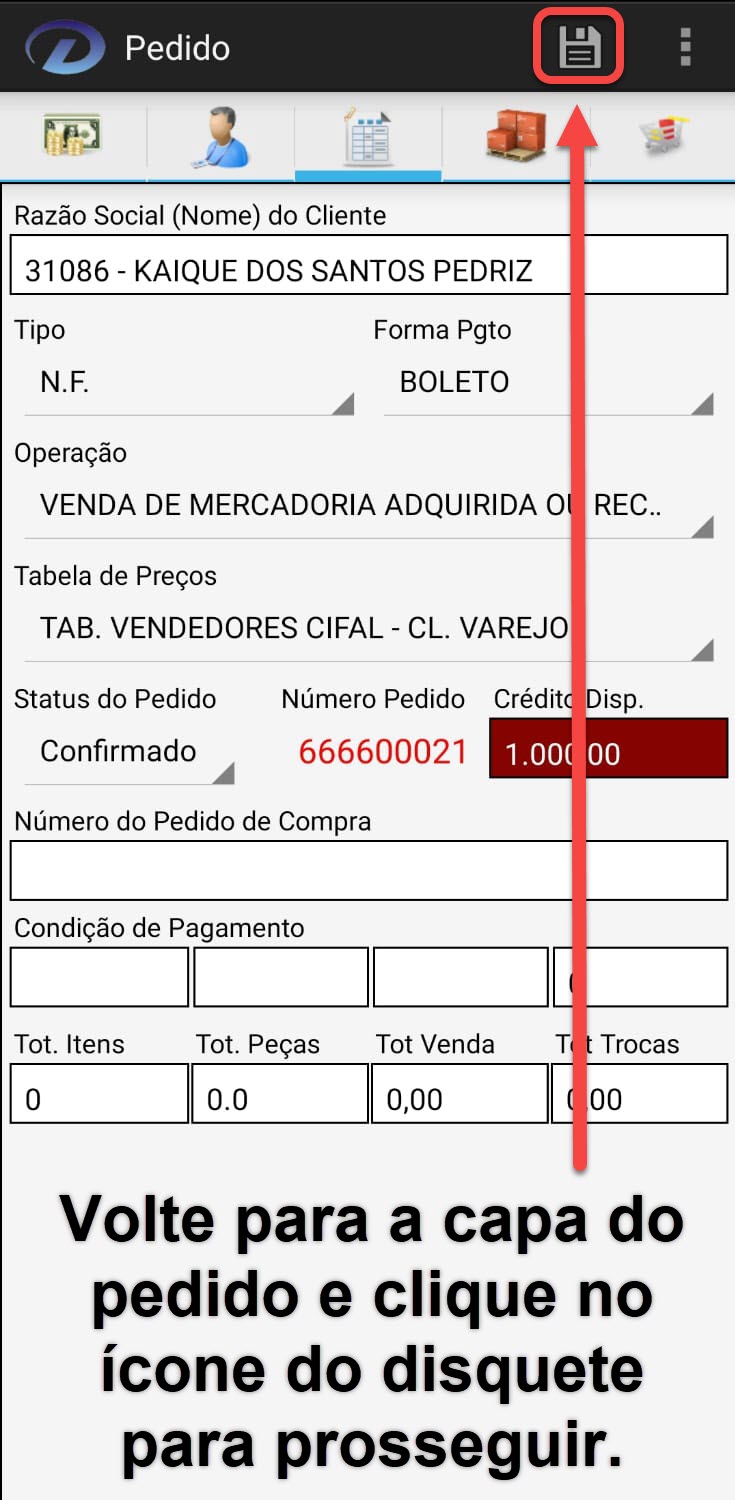Expand the Tipo dropdown showing N.F.
The image size is (735, 1510).
coord(189,383)
